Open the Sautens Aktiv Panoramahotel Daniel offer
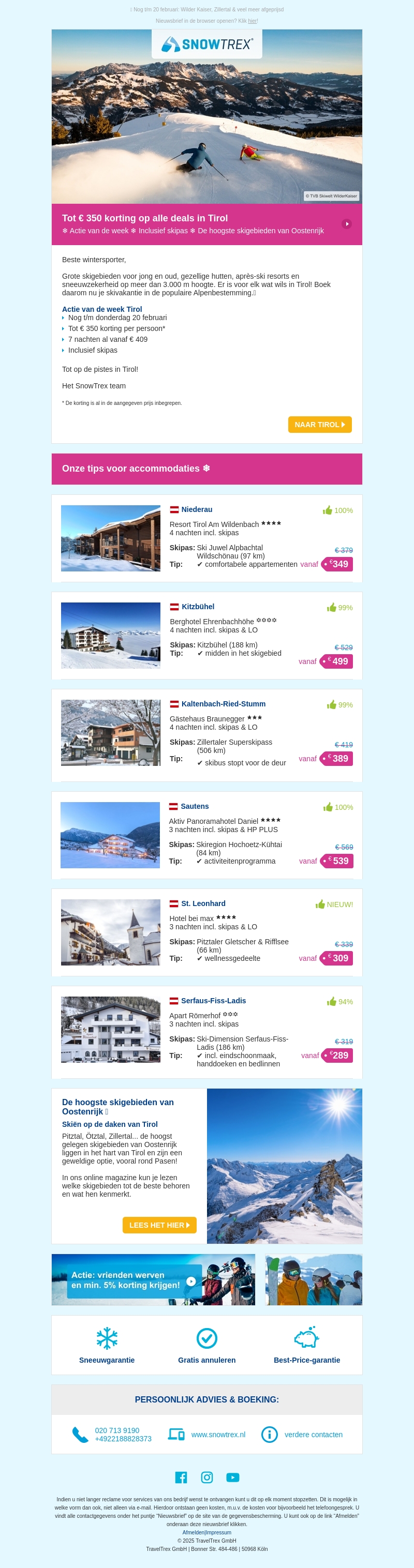Screen dimensions: 414x1568 [194, 807]
